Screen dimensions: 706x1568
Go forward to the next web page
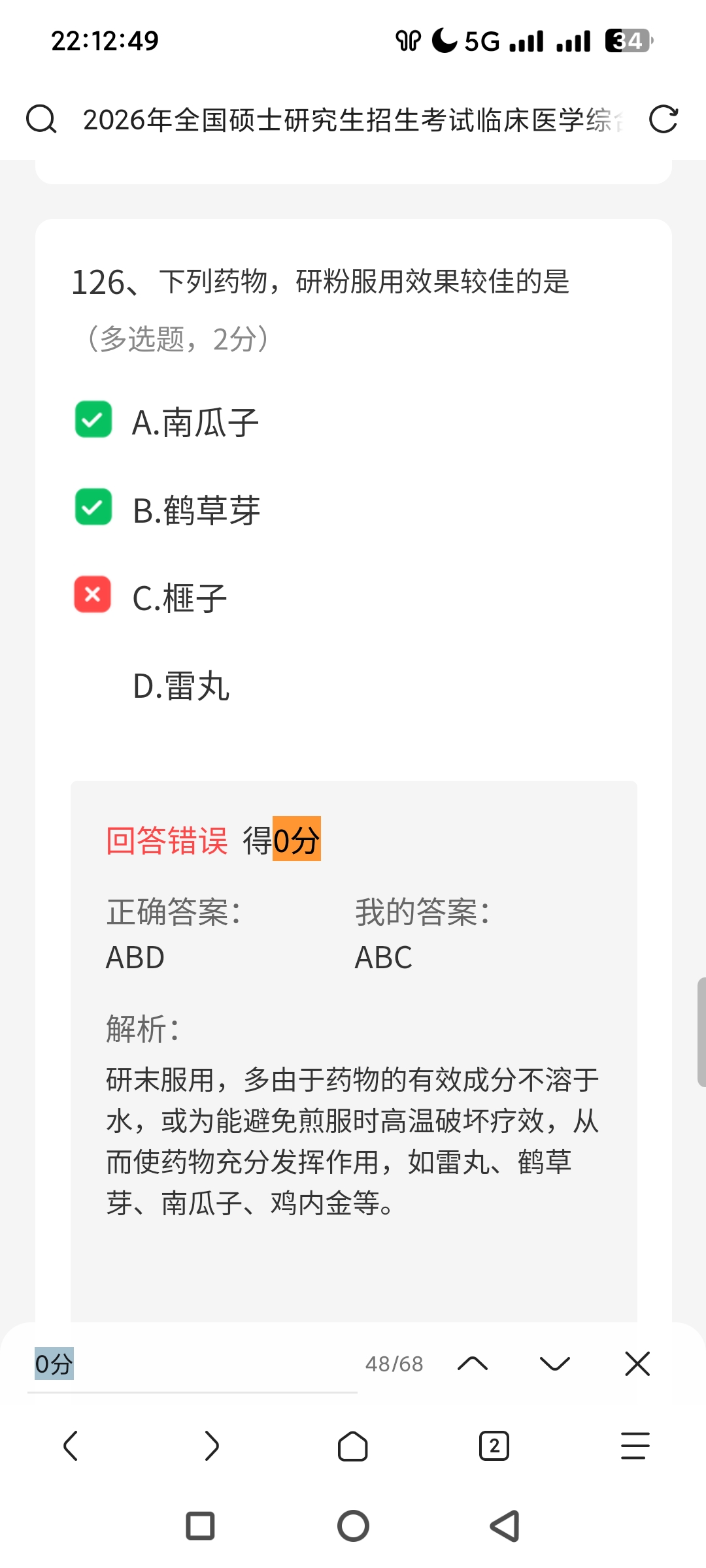click(212, 1446)
